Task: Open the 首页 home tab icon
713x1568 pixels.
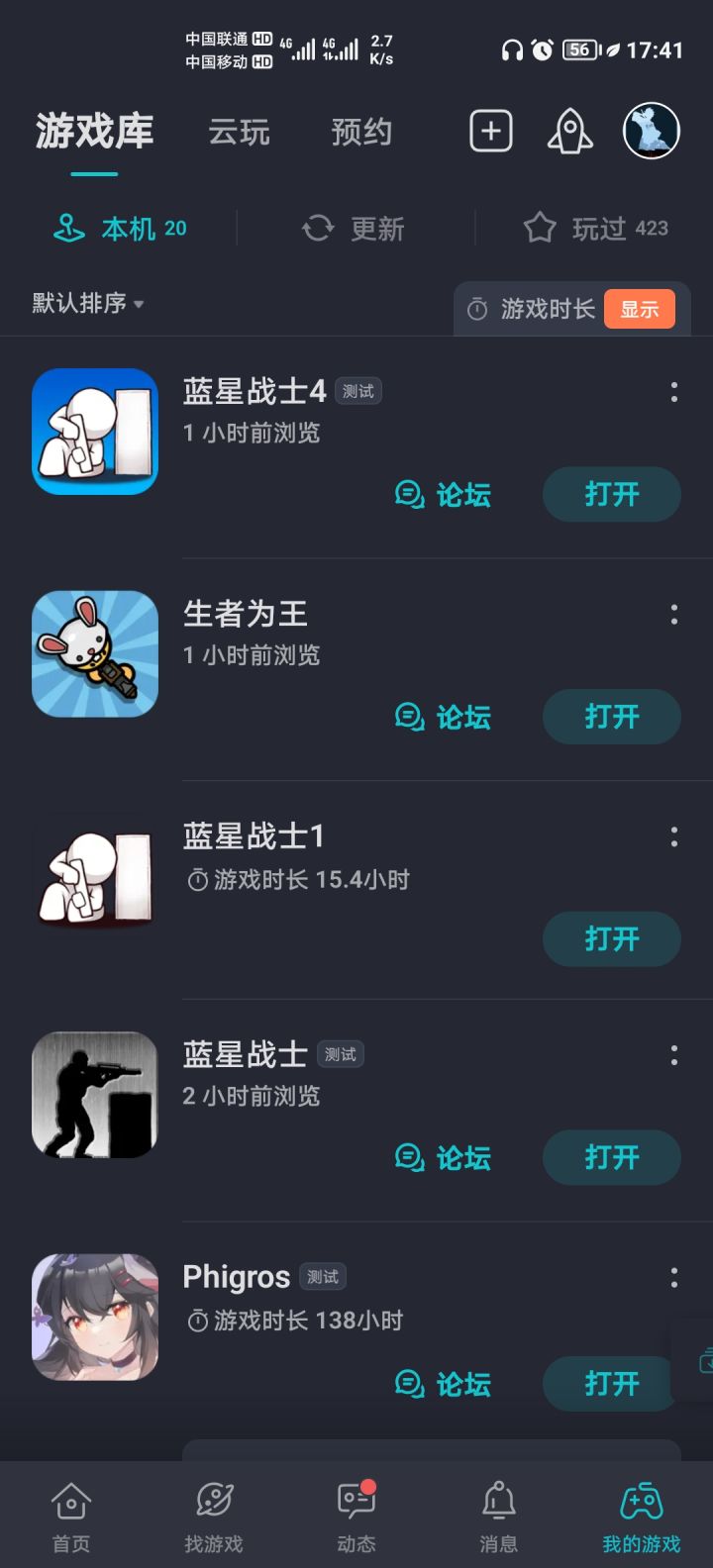Action: coord(70,1504)
